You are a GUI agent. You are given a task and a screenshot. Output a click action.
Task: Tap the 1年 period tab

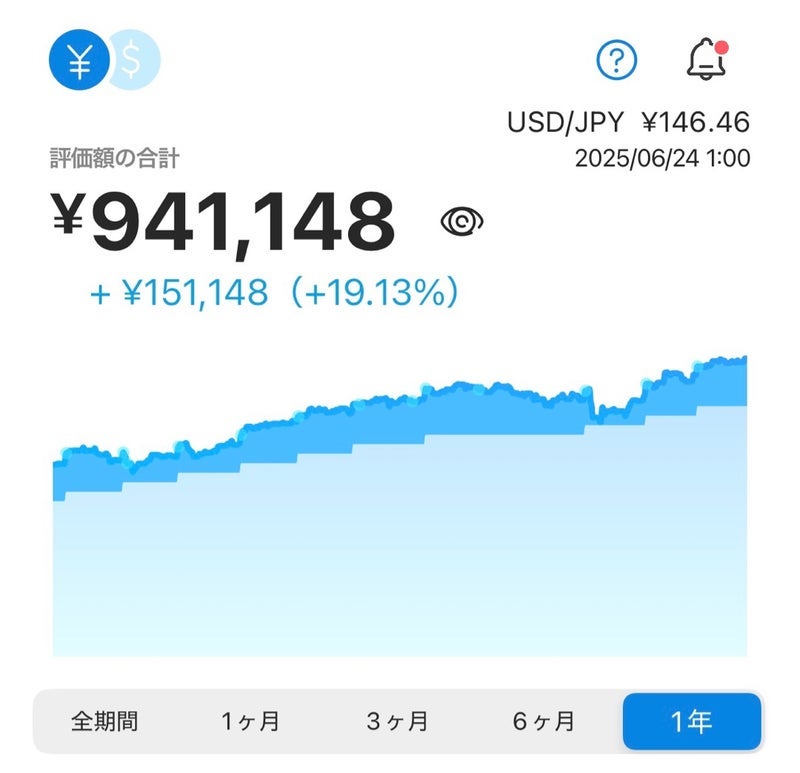tap(691, 721)
